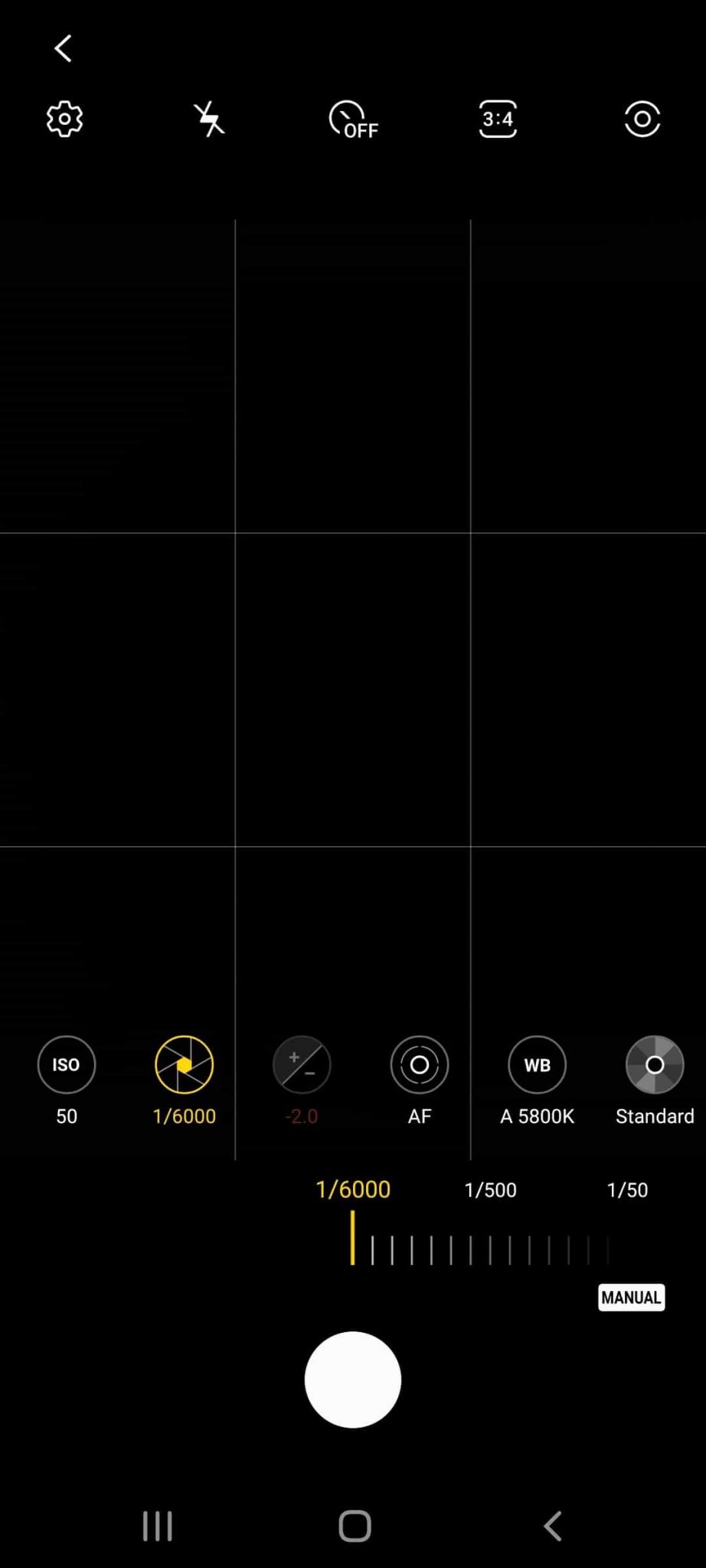Screen dimensions: 706x1568
Task: Open the metering mode option
Action: (642, 119)
